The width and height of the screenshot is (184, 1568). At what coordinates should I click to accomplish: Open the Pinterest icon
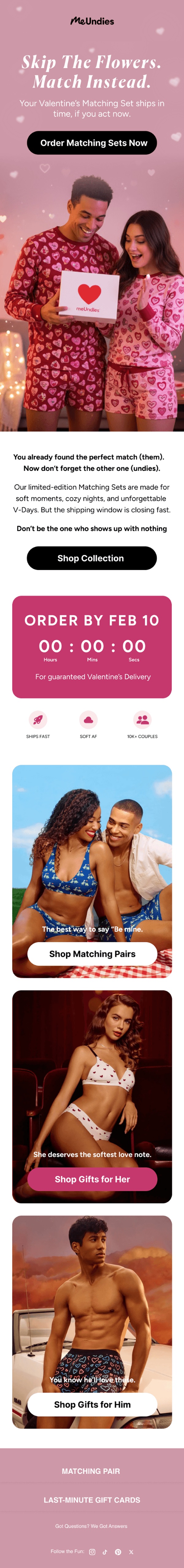pos(118,1551)
